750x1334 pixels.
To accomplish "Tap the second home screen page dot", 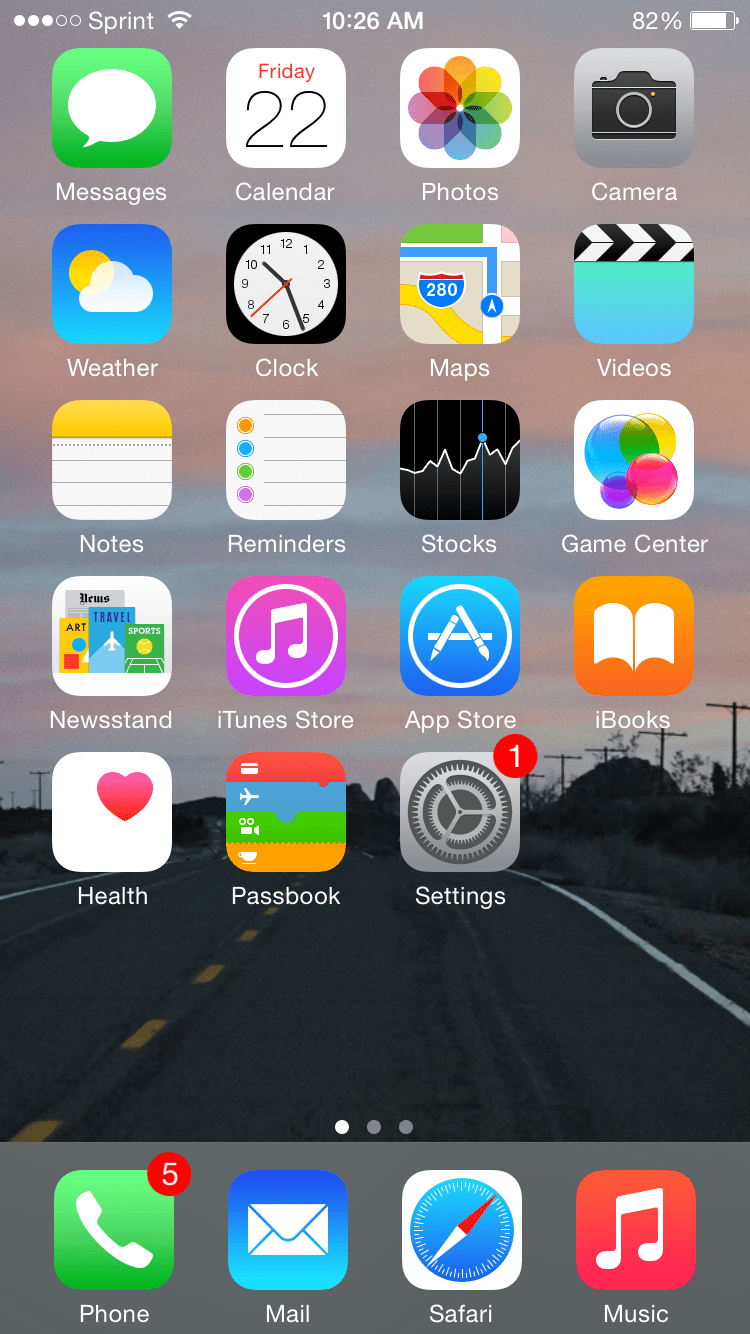I will [x=374, y=1126].
